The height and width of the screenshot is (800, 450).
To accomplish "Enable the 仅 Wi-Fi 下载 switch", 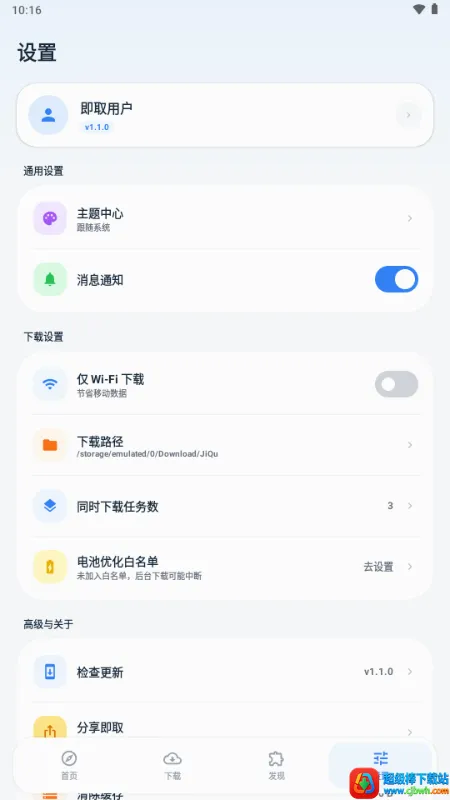I will click(x=396, y=384).
